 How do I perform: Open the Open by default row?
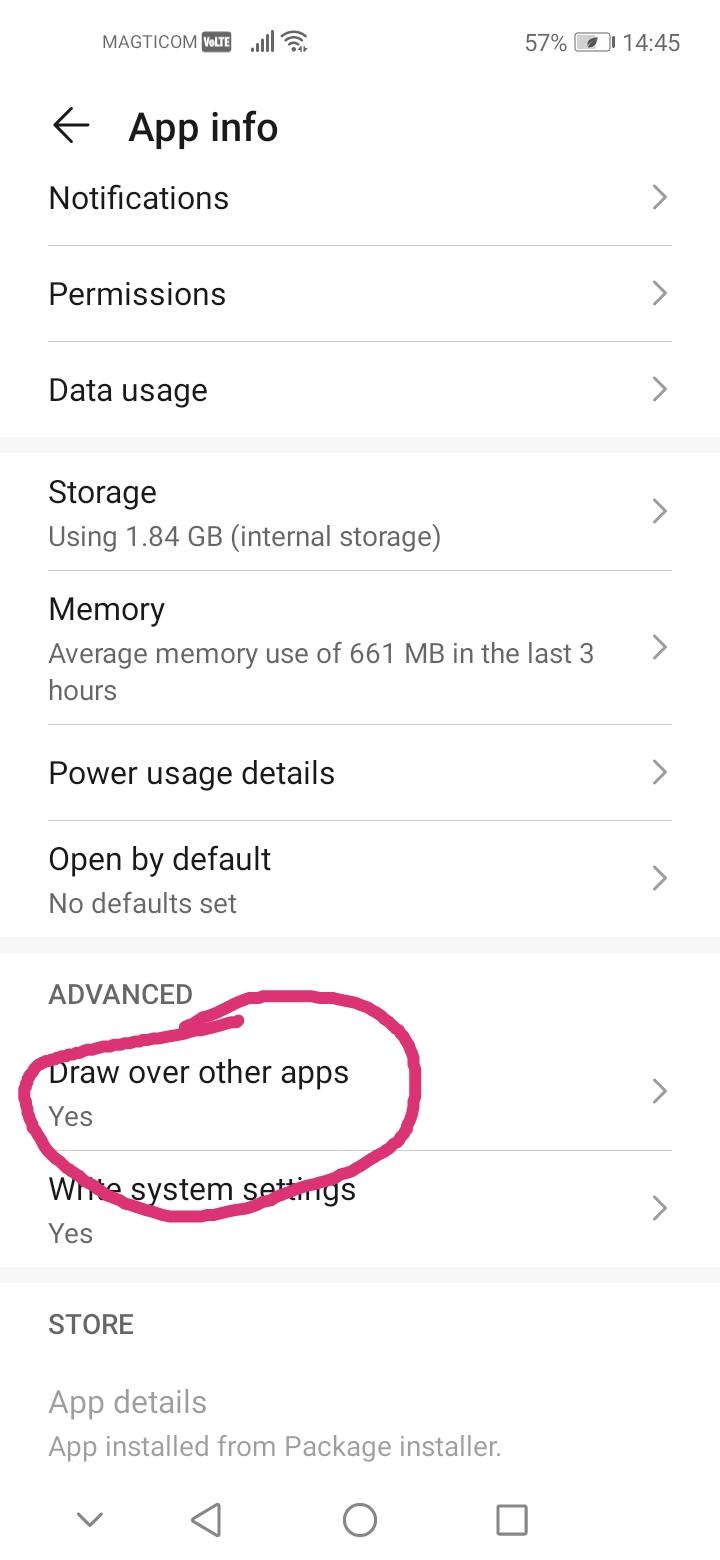click(x=360, y=879)
